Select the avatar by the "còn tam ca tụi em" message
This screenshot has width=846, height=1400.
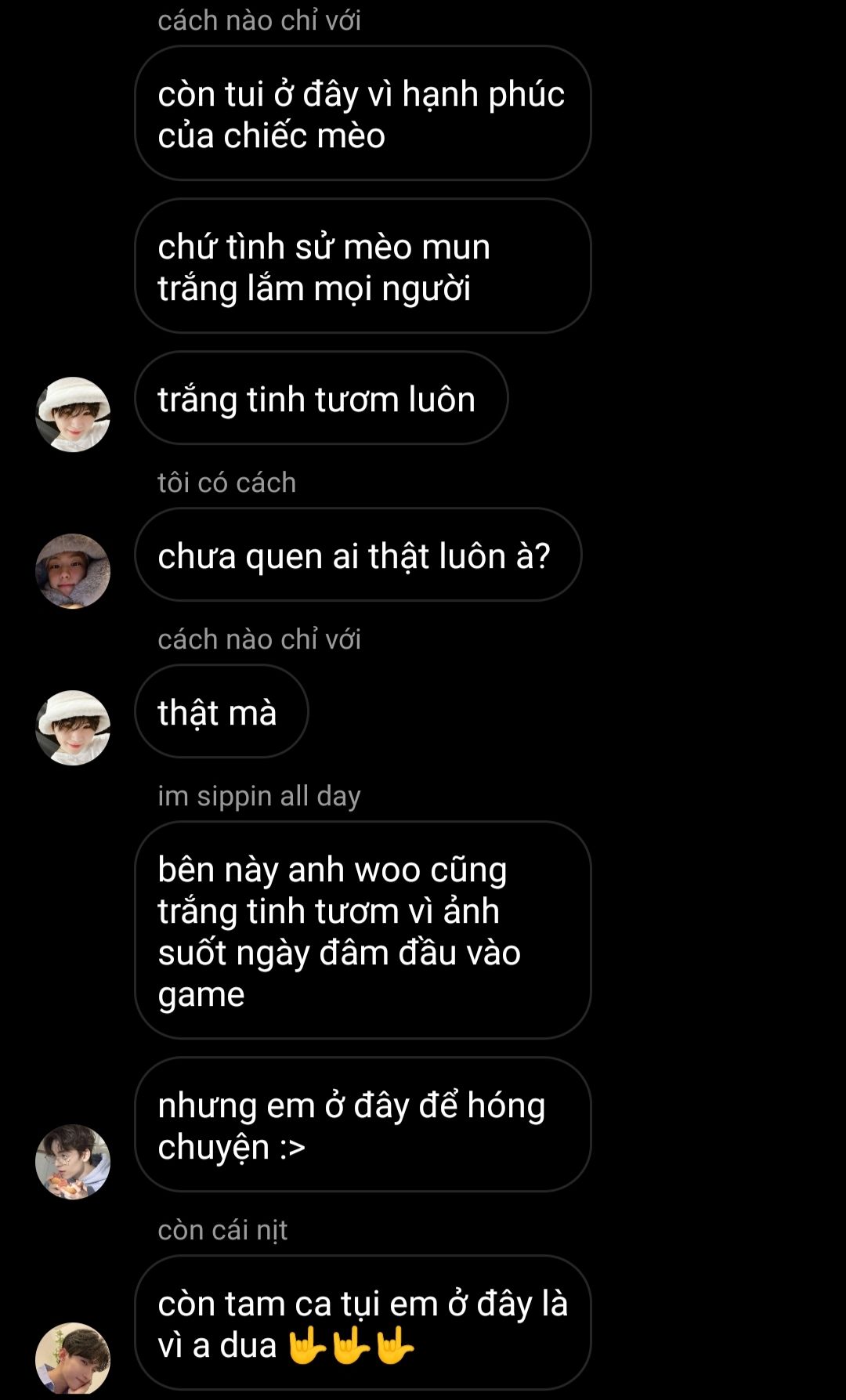coord(73,1358)
